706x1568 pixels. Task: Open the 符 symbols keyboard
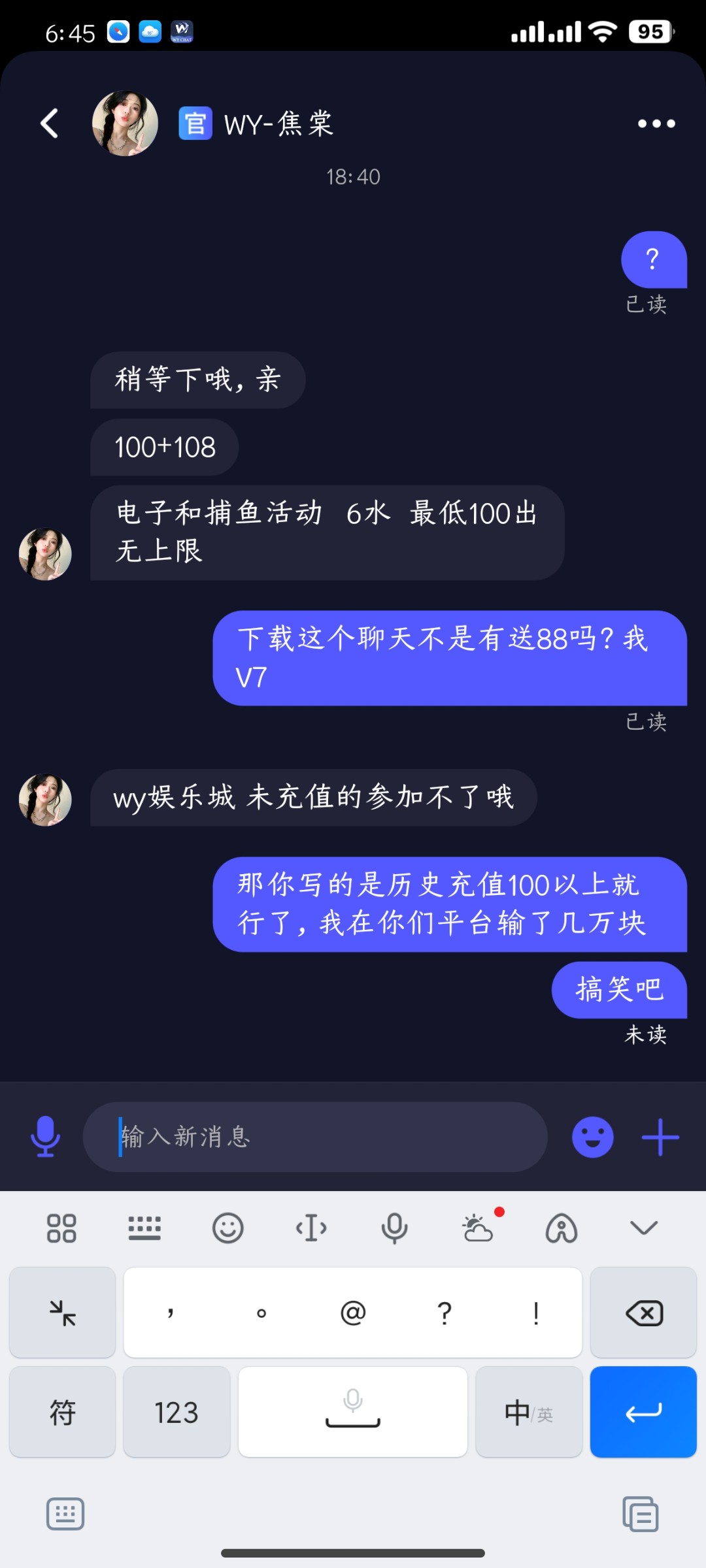pos(63,1413)
